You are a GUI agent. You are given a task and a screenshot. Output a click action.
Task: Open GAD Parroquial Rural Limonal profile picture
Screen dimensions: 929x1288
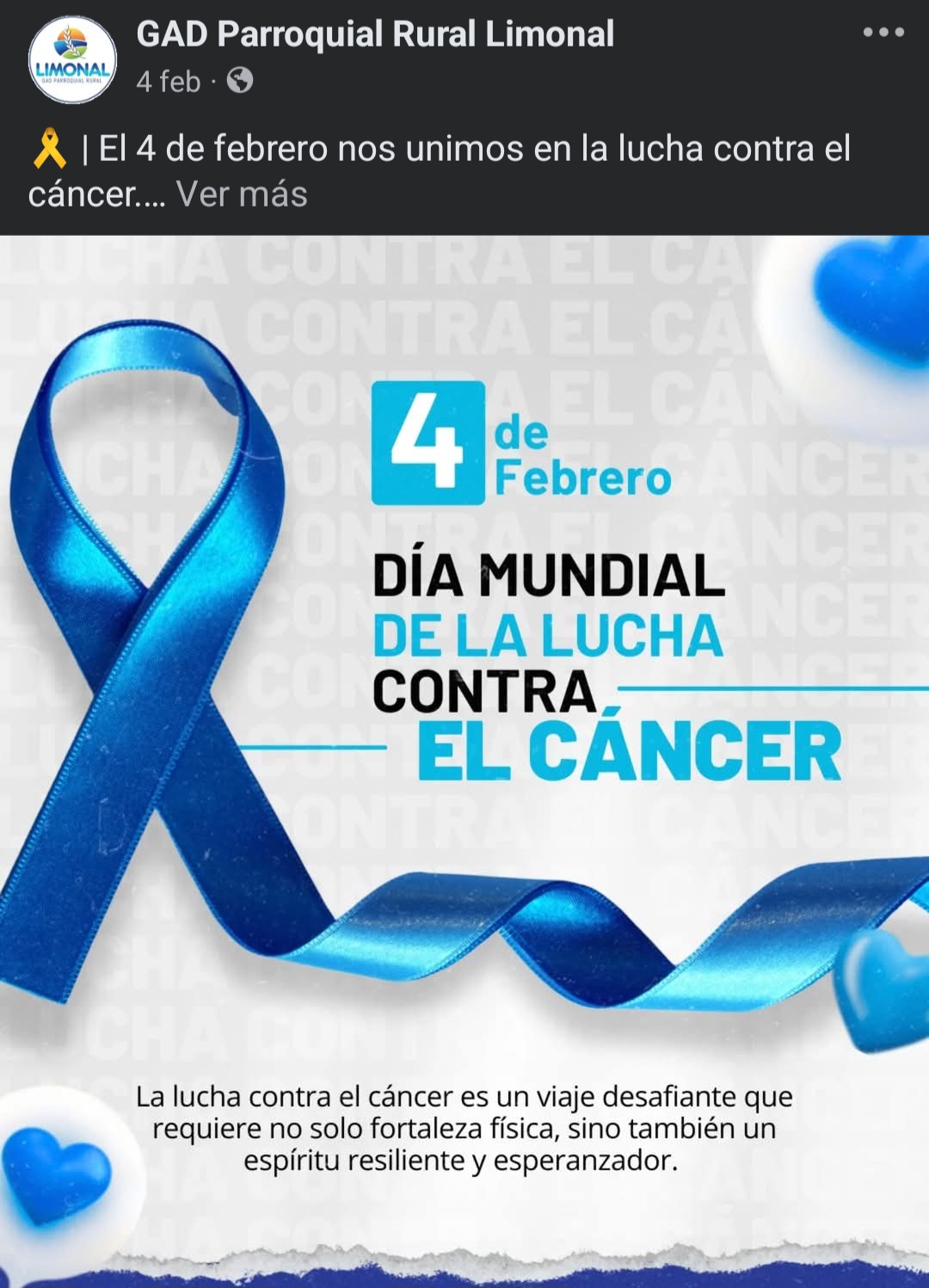(72, 59)
